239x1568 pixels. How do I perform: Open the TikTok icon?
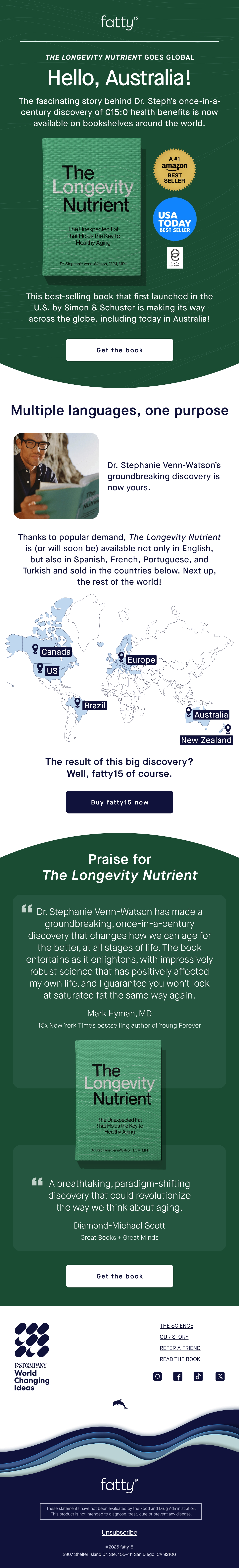coord(198,1376)
